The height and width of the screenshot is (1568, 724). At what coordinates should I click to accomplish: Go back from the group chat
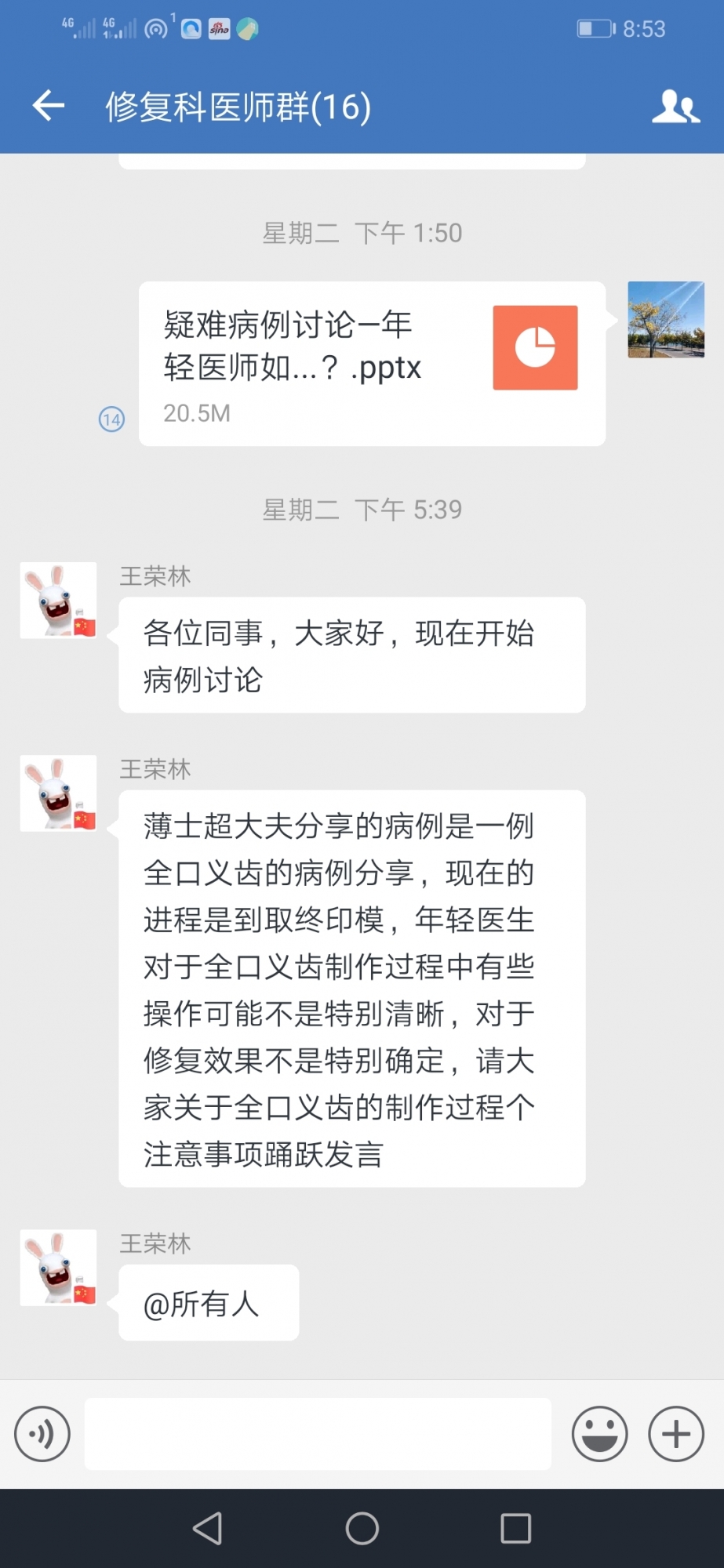(49, 105)
